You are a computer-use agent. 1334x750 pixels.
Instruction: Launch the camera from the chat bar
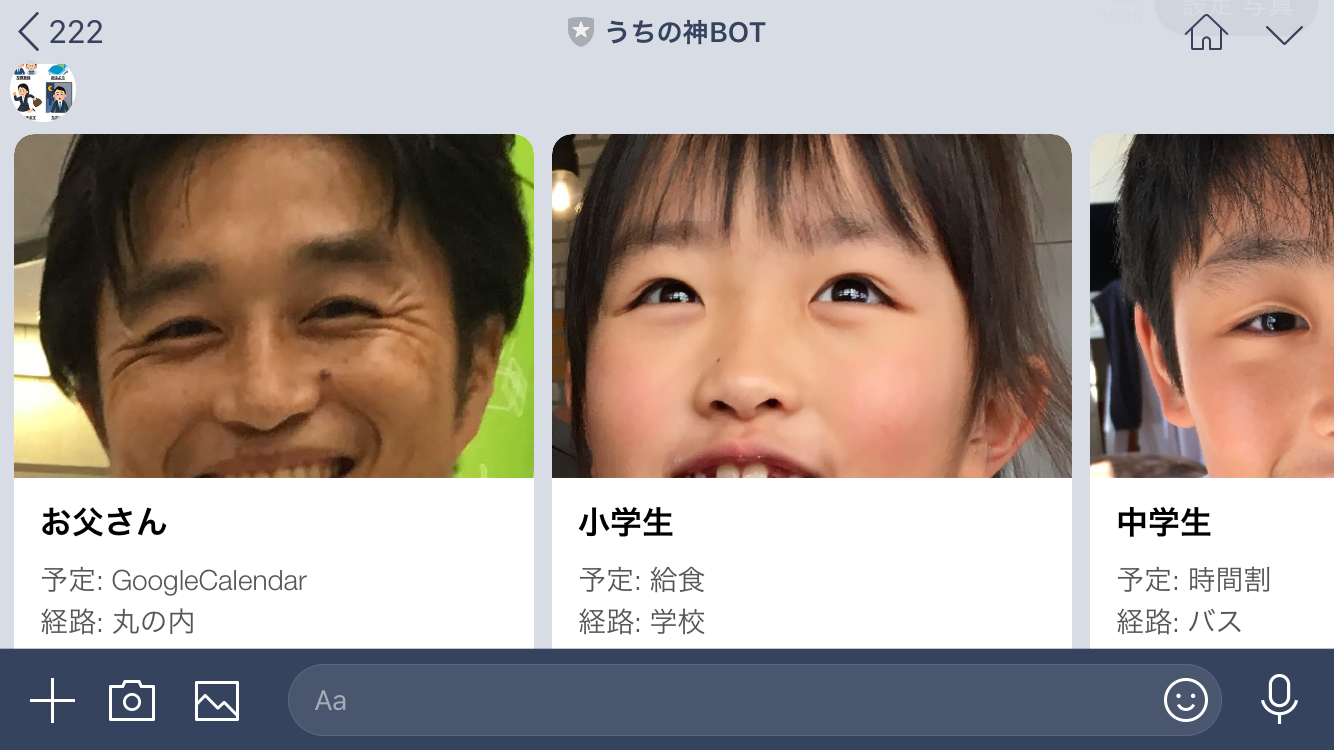coord(132,700)
